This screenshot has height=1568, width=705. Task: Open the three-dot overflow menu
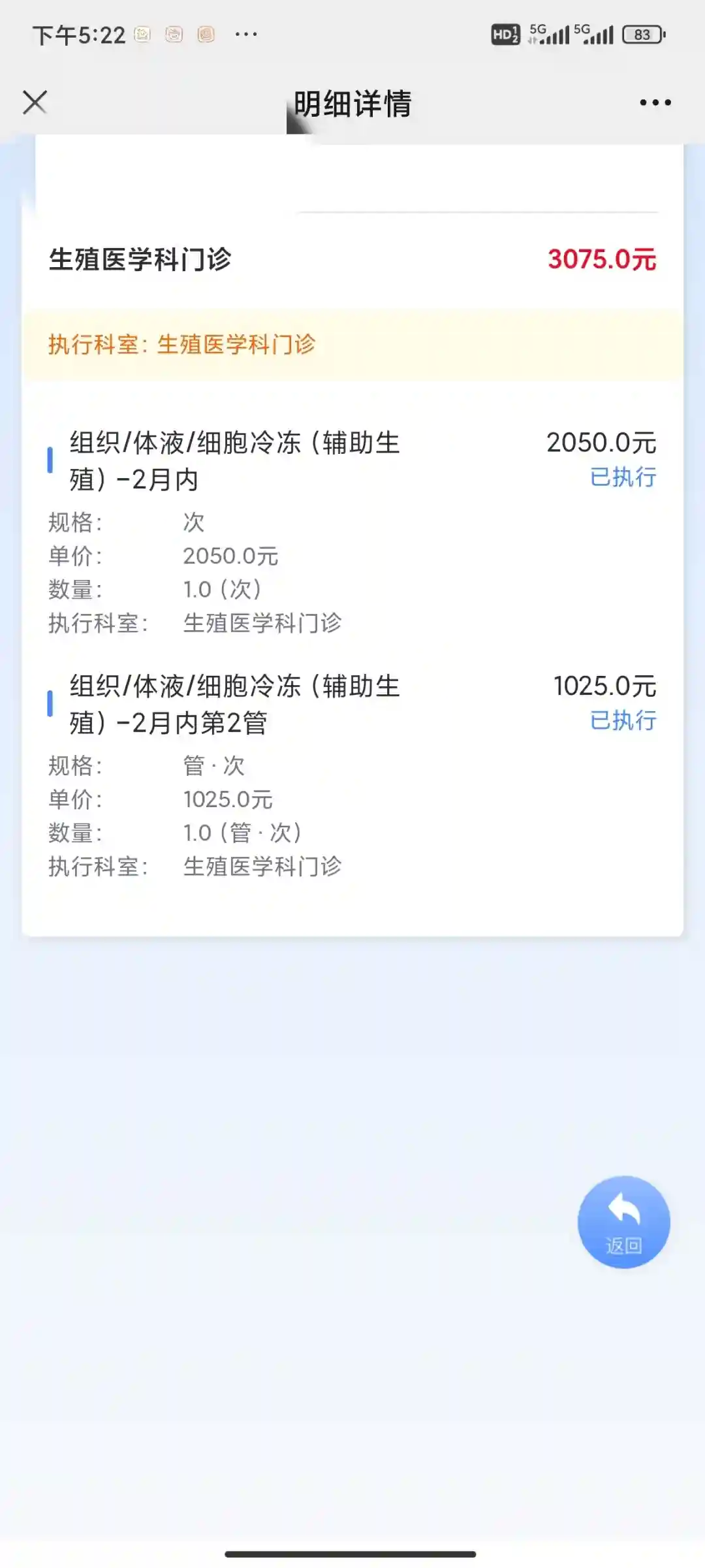pos(655,103)
